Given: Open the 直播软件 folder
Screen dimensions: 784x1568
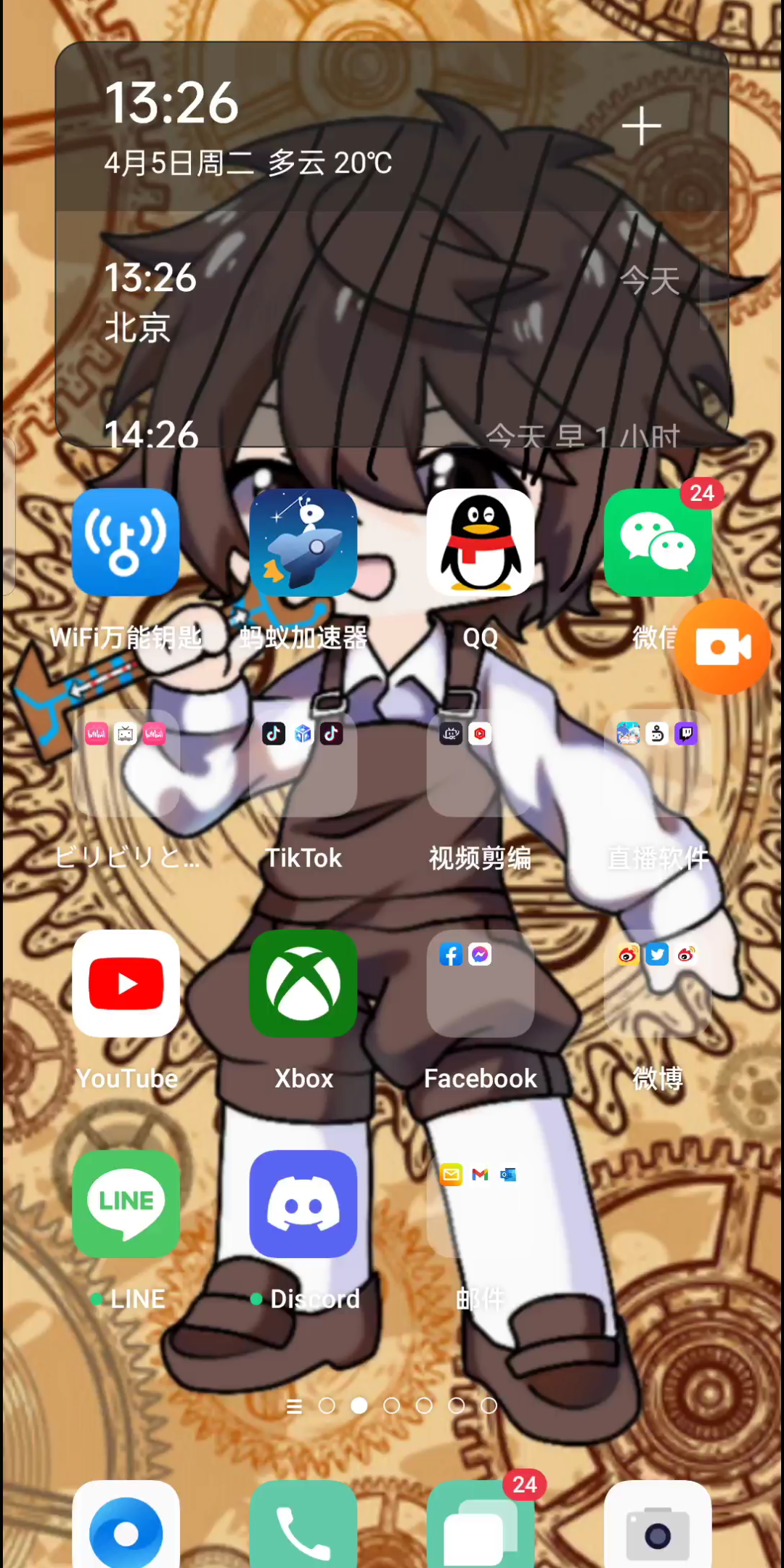Looking at the screenshot, I should coord(657,762).
